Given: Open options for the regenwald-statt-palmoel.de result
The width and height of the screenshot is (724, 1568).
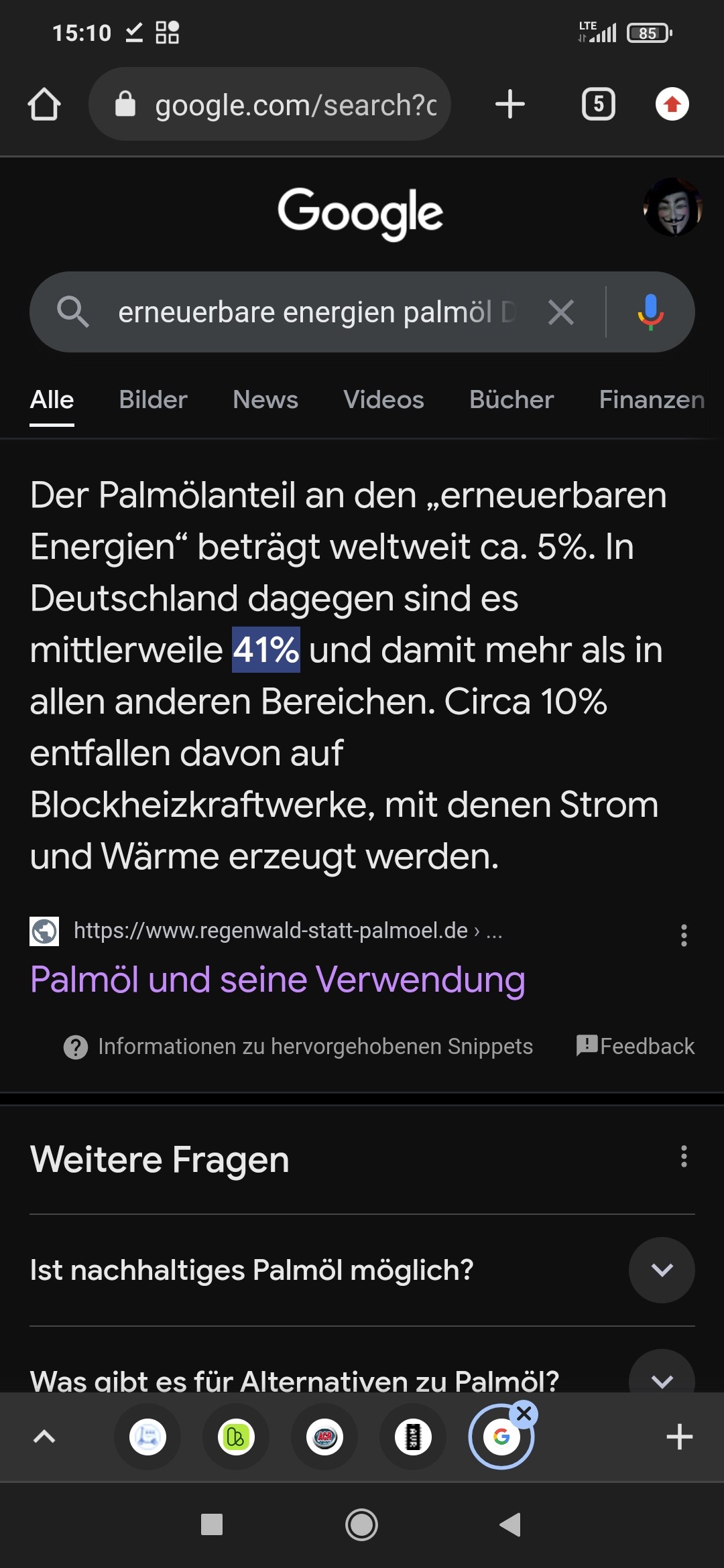Looking at the screenshot, I should tap(684, 935).
